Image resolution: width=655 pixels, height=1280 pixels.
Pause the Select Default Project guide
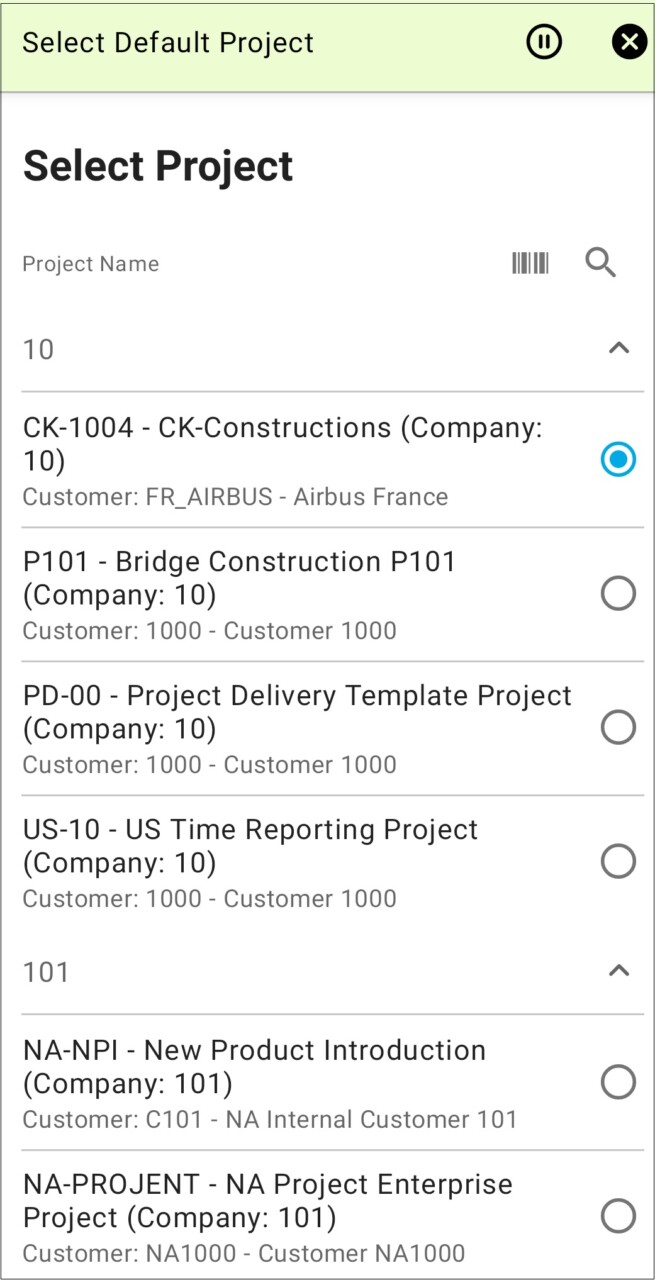click(544, 42)
